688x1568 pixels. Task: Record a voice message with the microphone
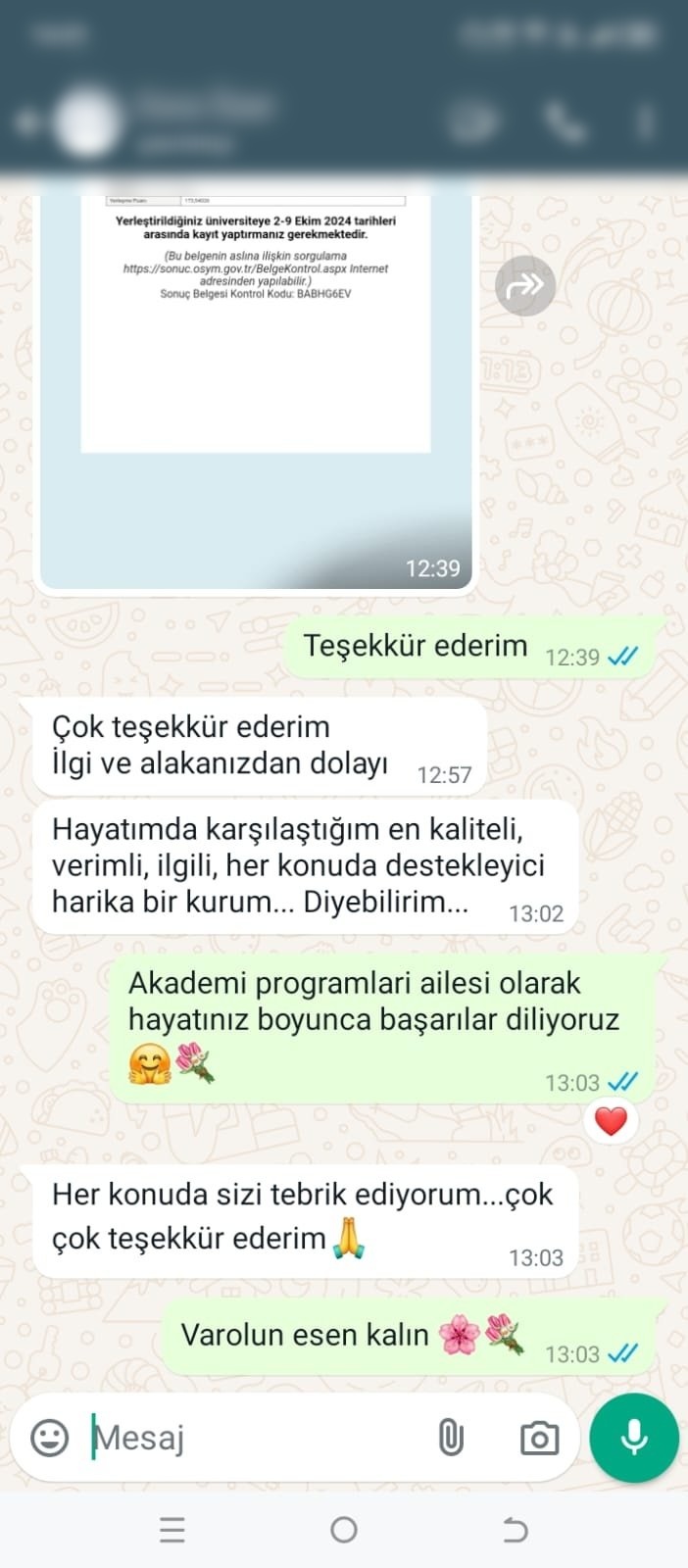(634, 1438)
